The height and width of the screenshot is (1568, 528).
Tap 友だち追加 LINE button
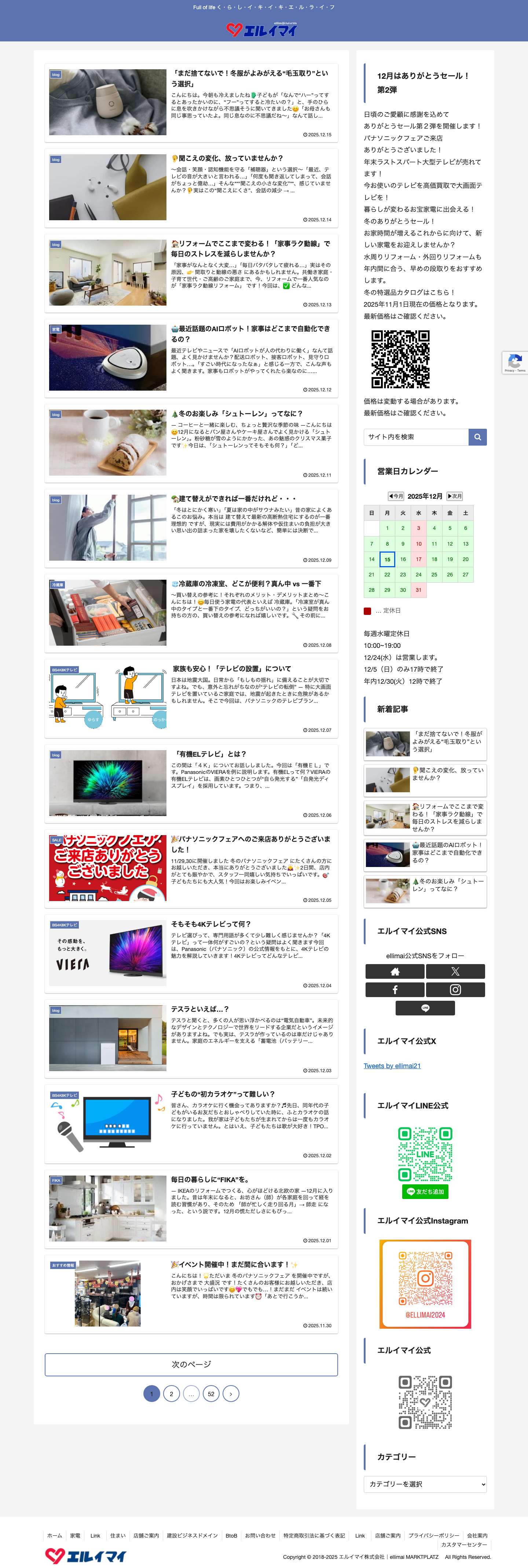(x=425, y=1191)
